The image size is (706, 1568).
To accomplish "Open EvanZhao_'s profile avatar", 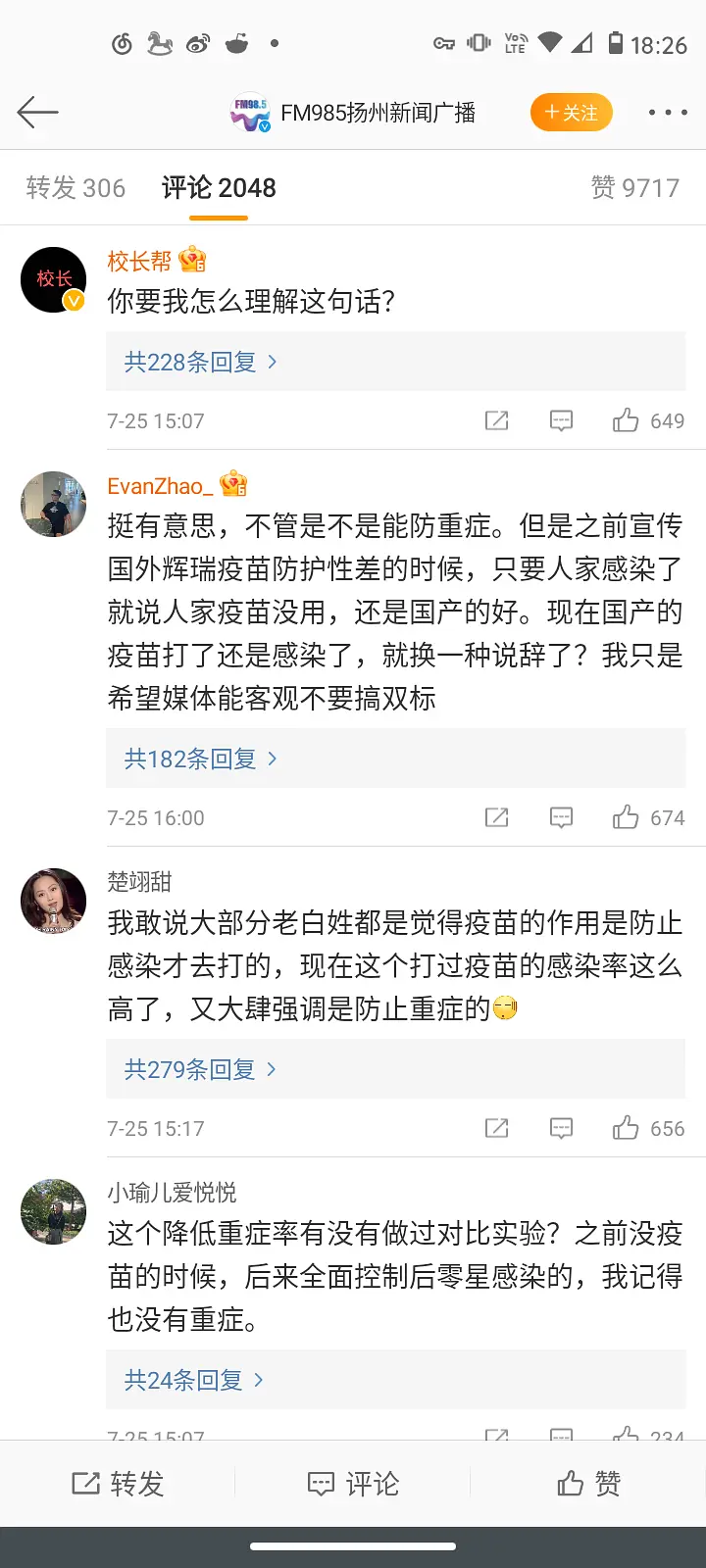I will pos(54,504).
